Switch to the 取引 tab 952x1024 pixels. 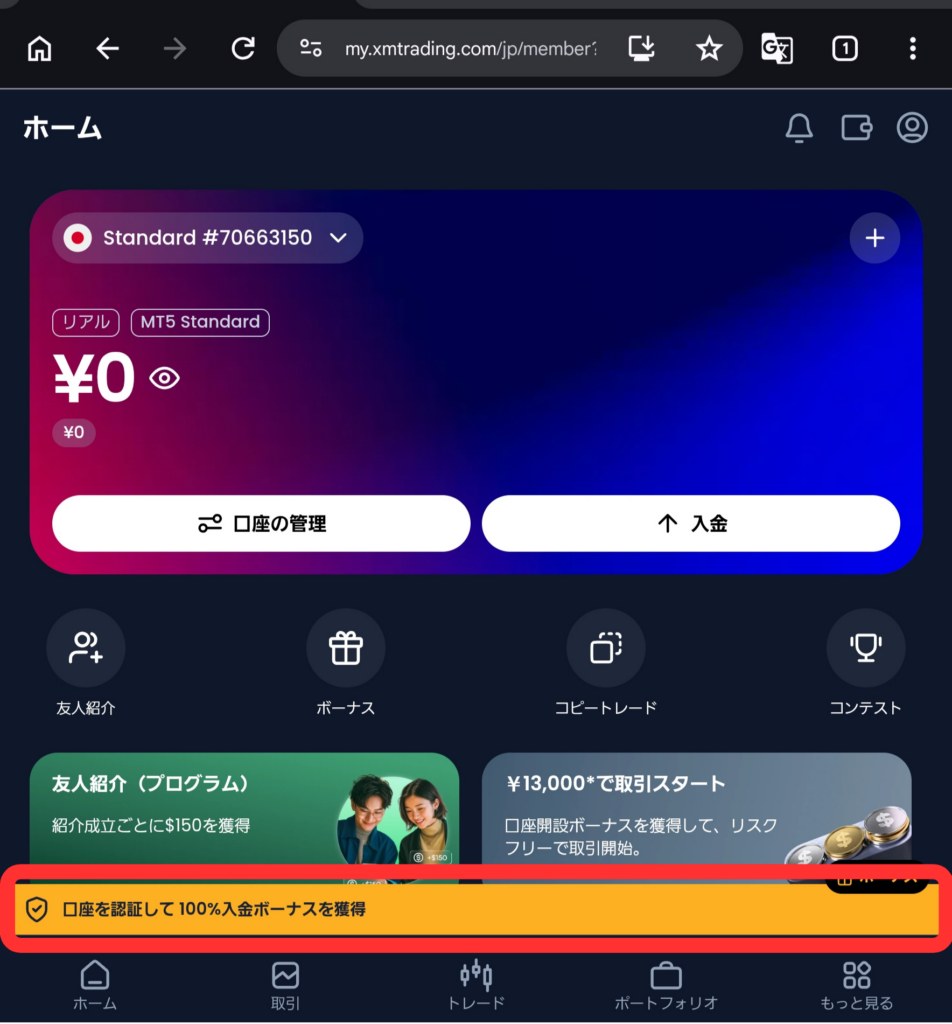pos(285,986)
